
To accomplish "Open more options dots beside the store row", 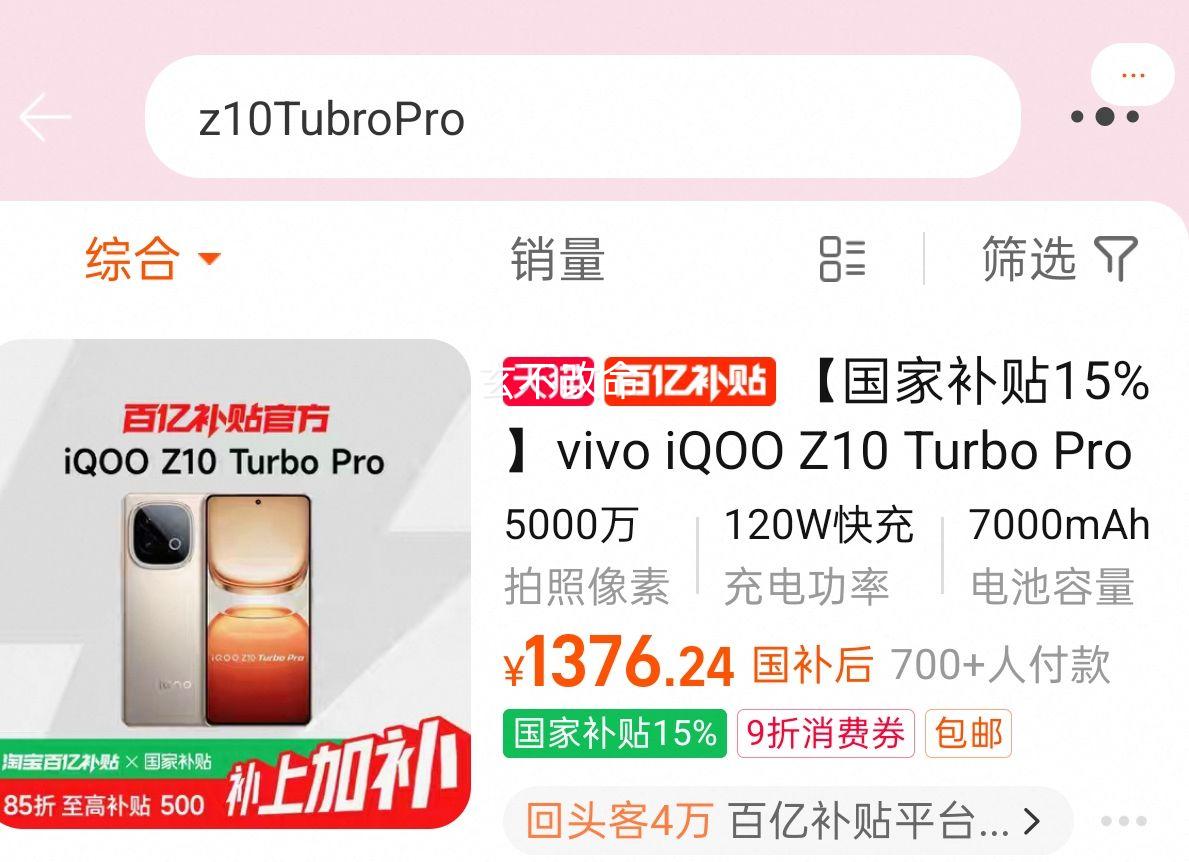I will (x=1123, y=822).
